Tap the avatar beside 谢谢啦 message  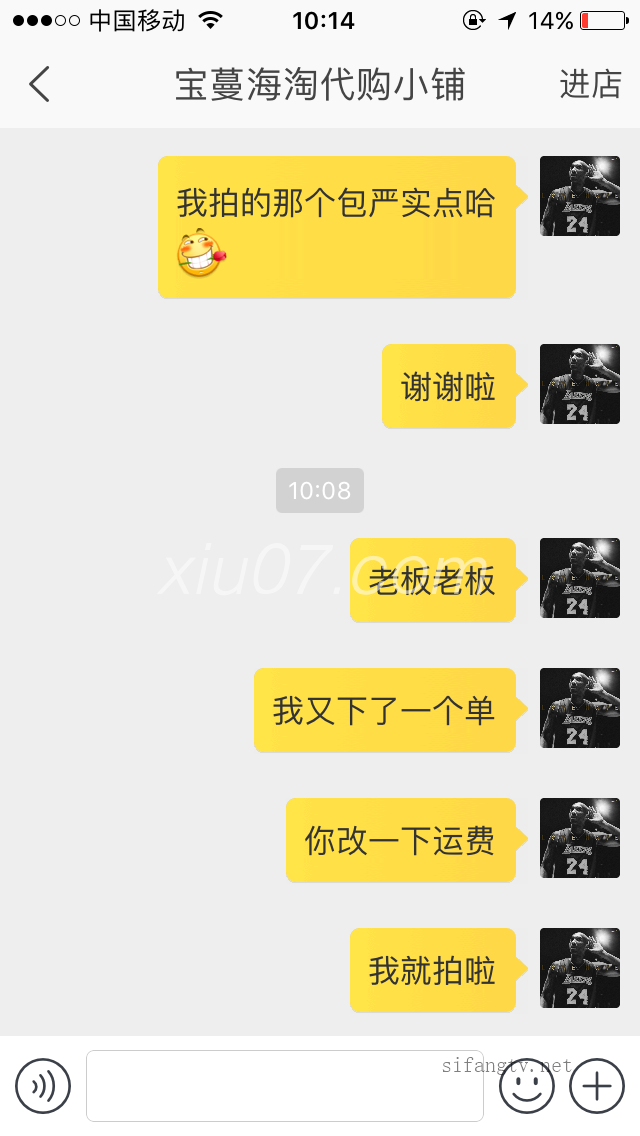click(580, 385)
